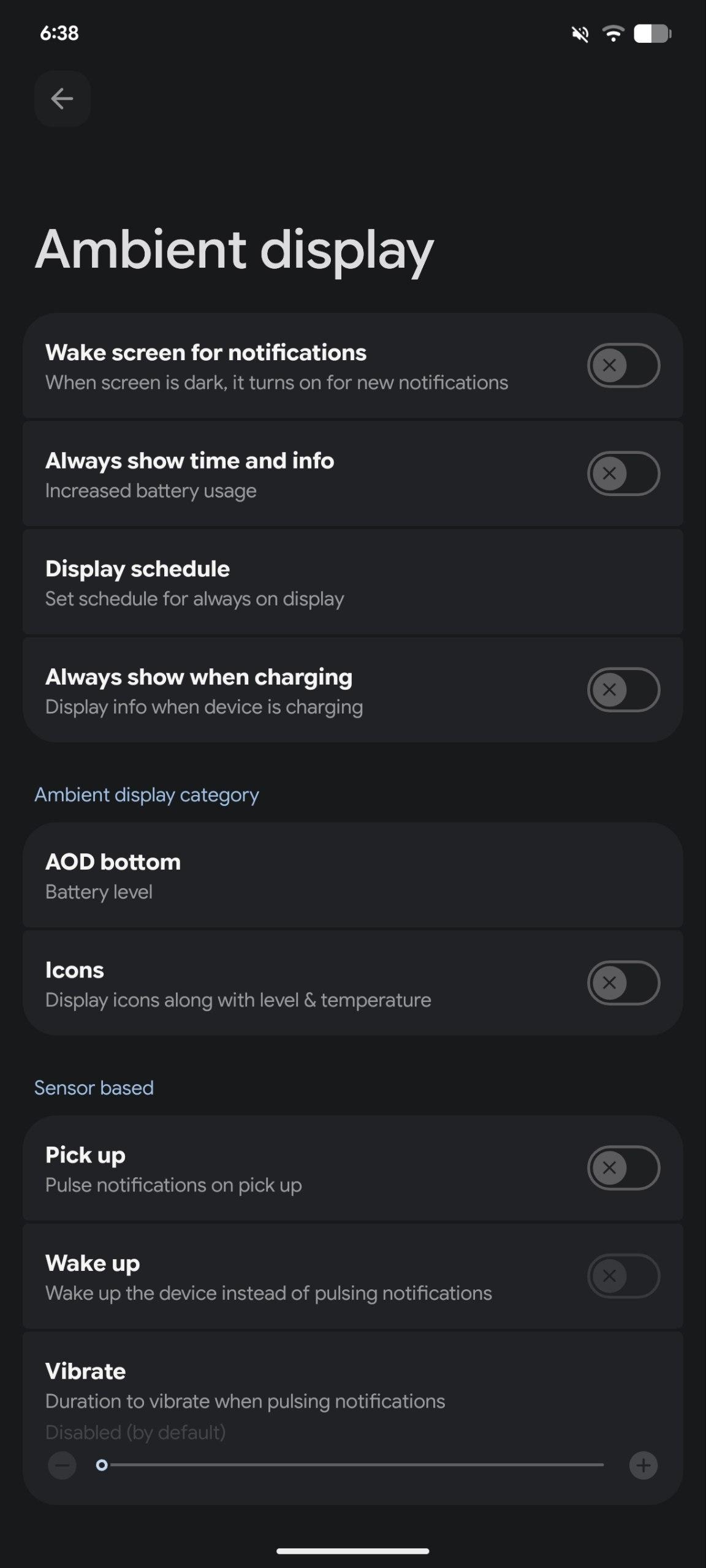The width and height of the screenshot is (706, 1568).
Task: Go back from Ambient display settings
Action: [62, 99]
